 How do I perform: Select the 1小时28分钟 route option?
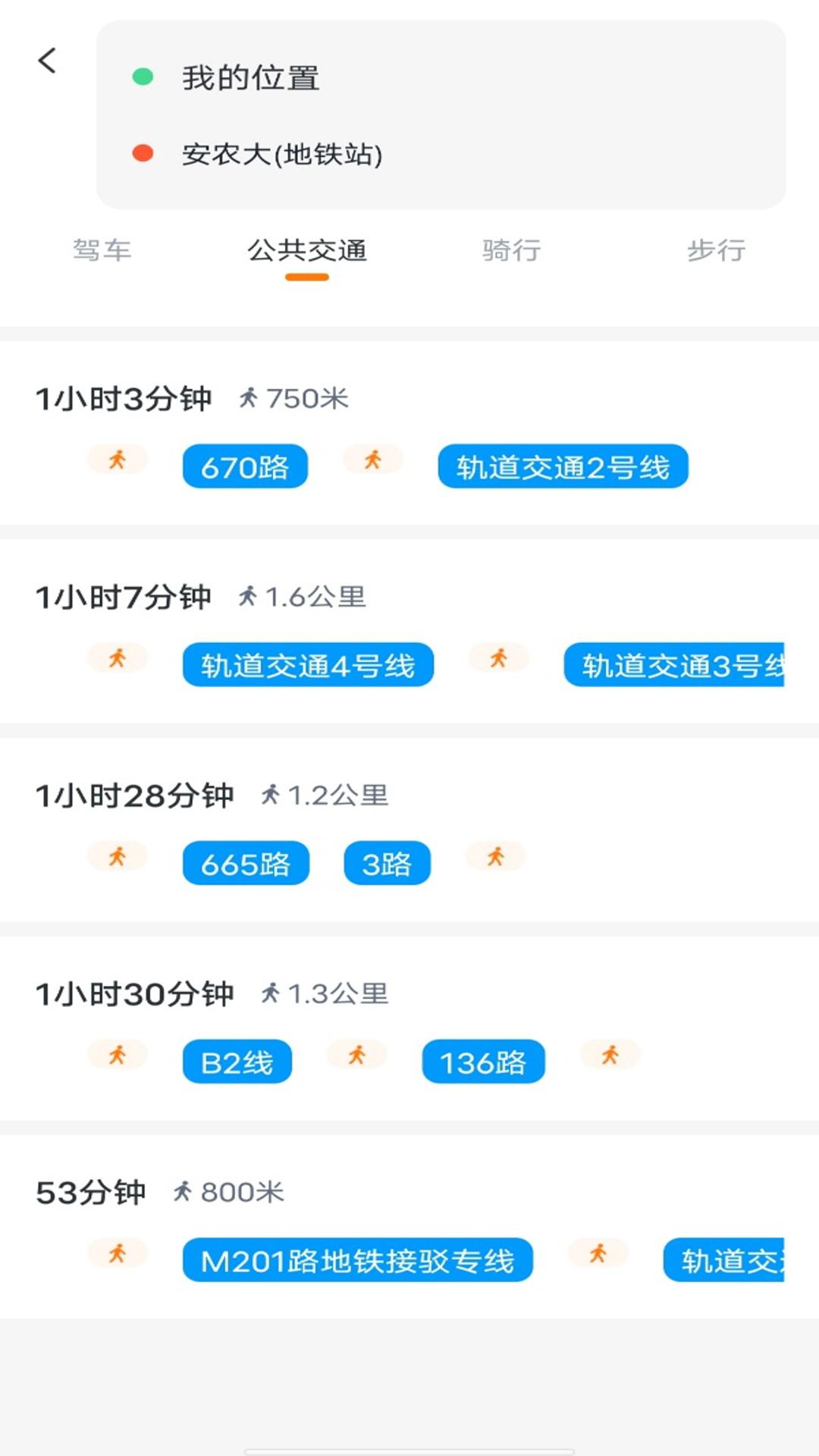click(x=409, y=827)
